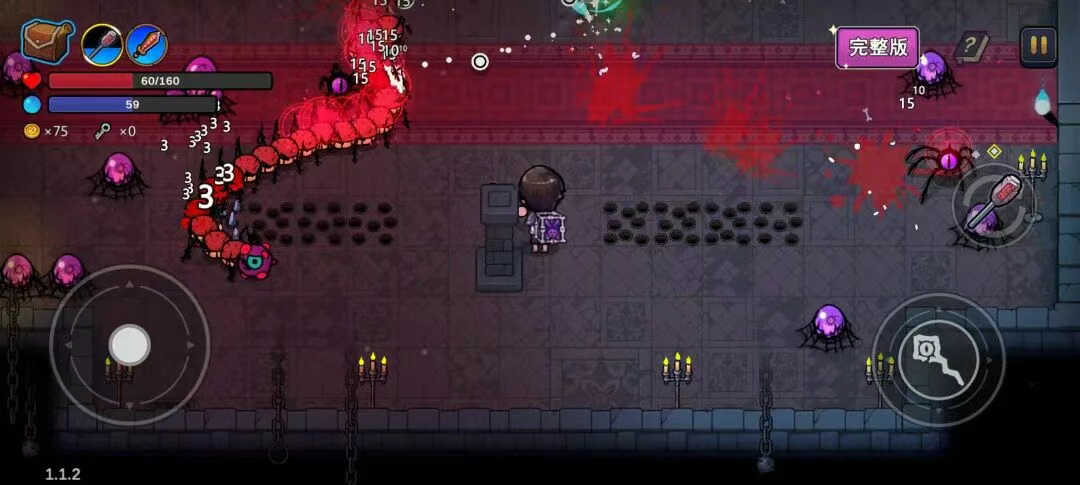Open the help question mark book

click(x=970, y=46)
